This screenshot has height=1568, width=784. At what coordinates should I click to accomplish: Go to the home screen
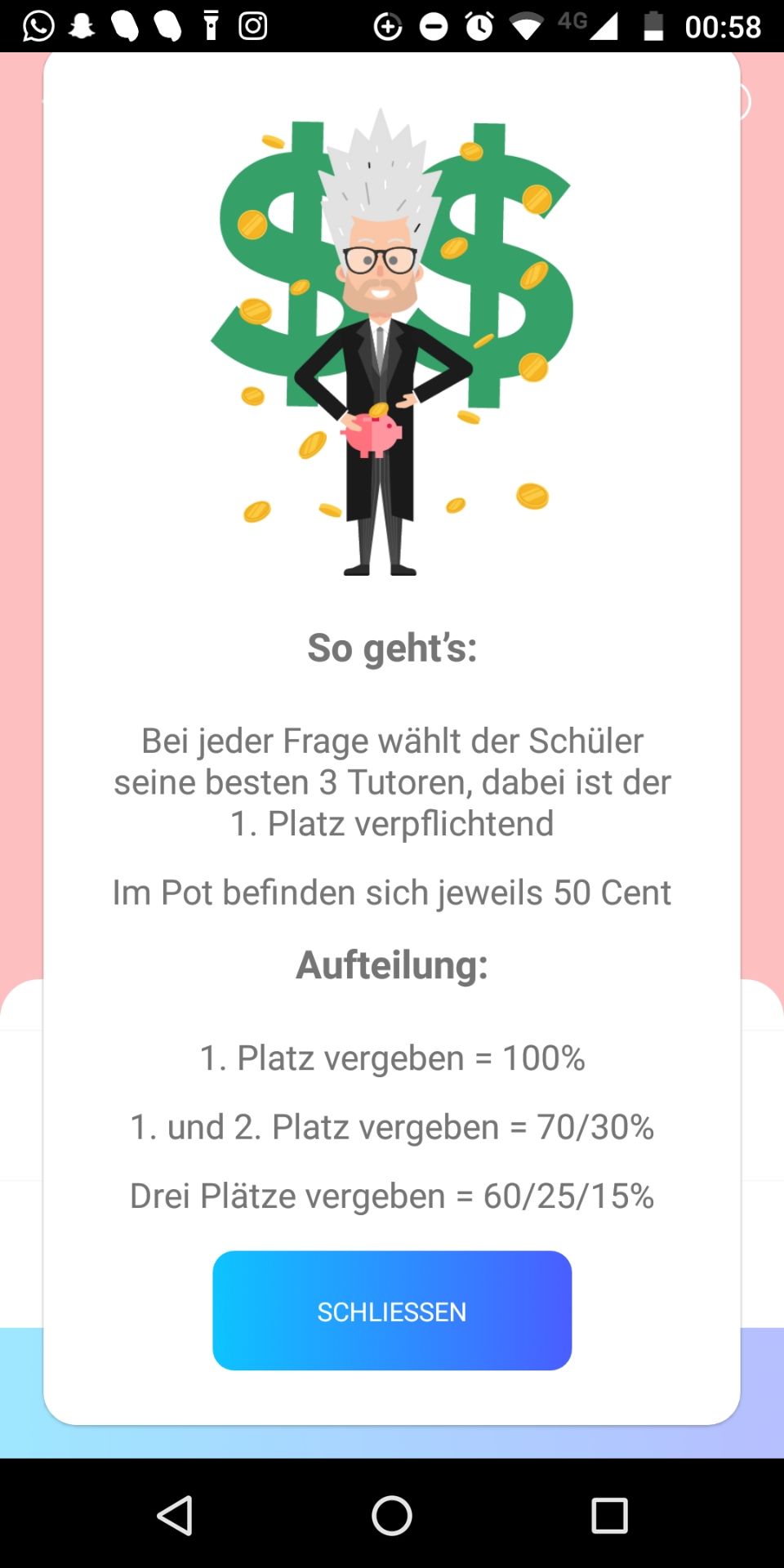coord(392,1516)
